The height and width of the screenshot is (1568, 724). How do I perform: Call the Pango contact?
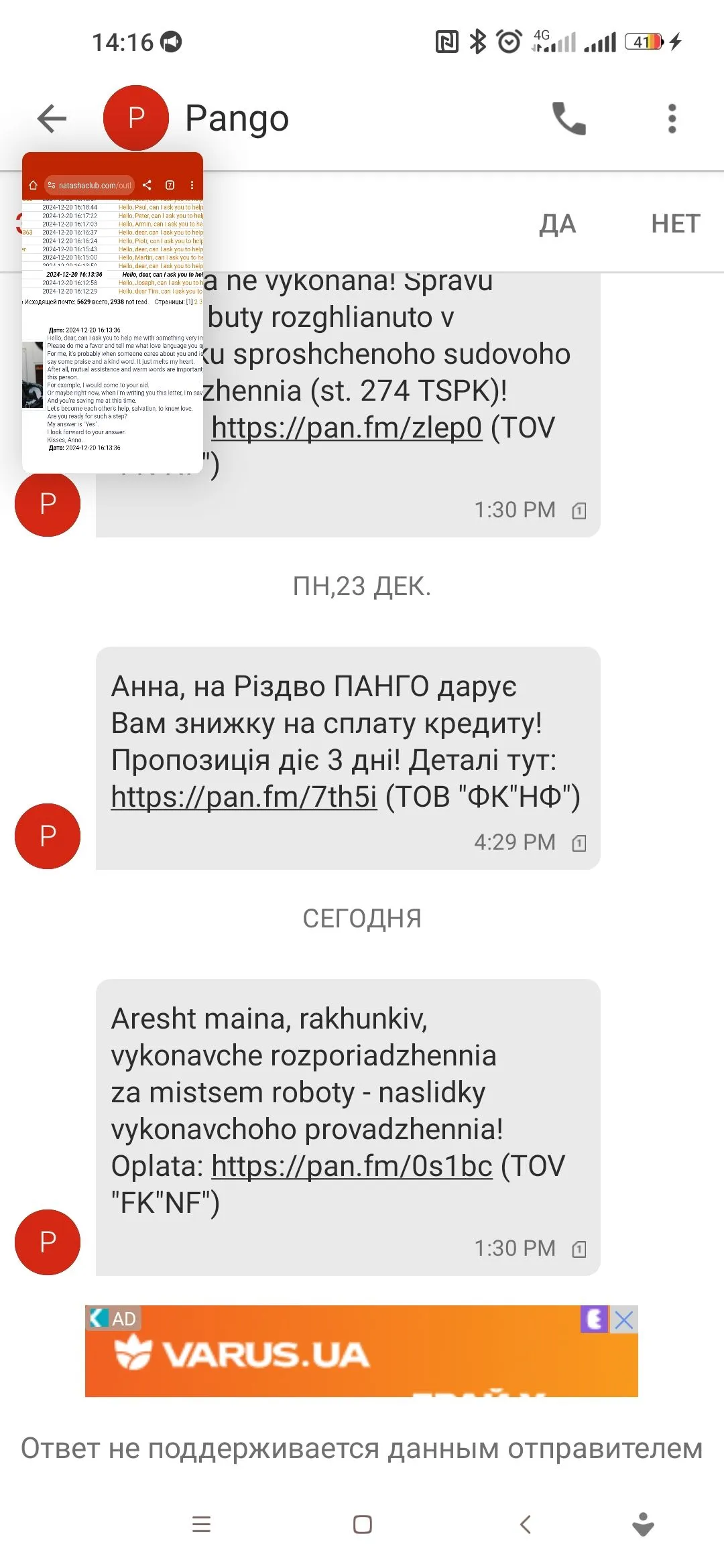click(x=568, y=119)
